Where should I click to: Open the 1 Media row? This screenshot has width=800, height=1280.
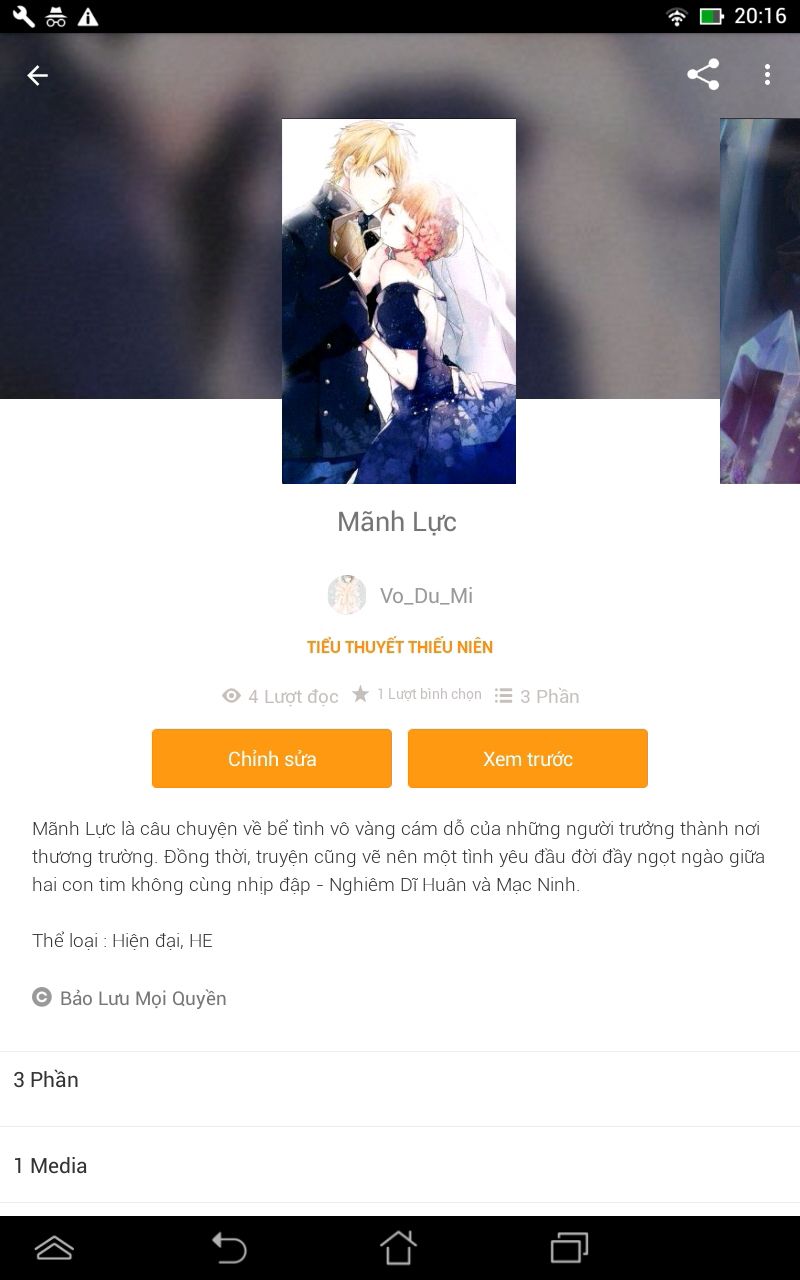pos(400,1166)
